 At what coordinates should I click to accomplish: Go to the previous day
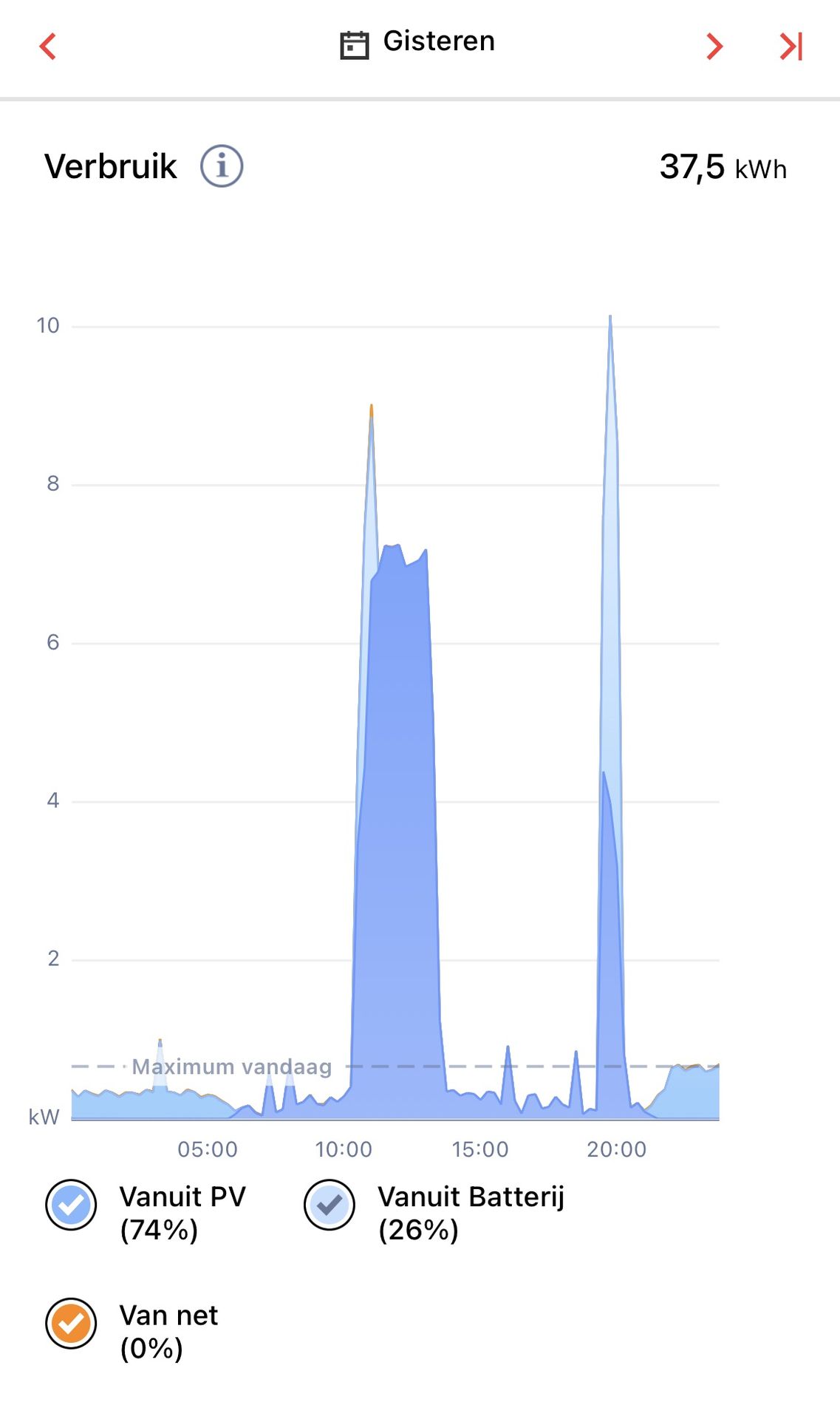(48, 47)
